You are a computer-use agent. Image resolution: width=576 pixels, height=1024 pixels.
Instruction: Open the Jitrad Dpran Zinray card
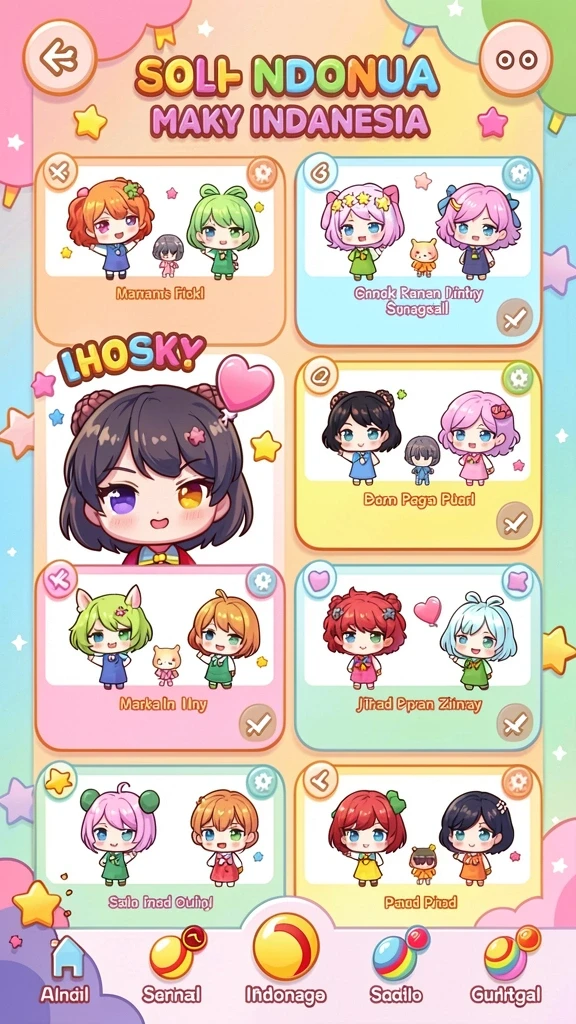click(x=418, y=657)
